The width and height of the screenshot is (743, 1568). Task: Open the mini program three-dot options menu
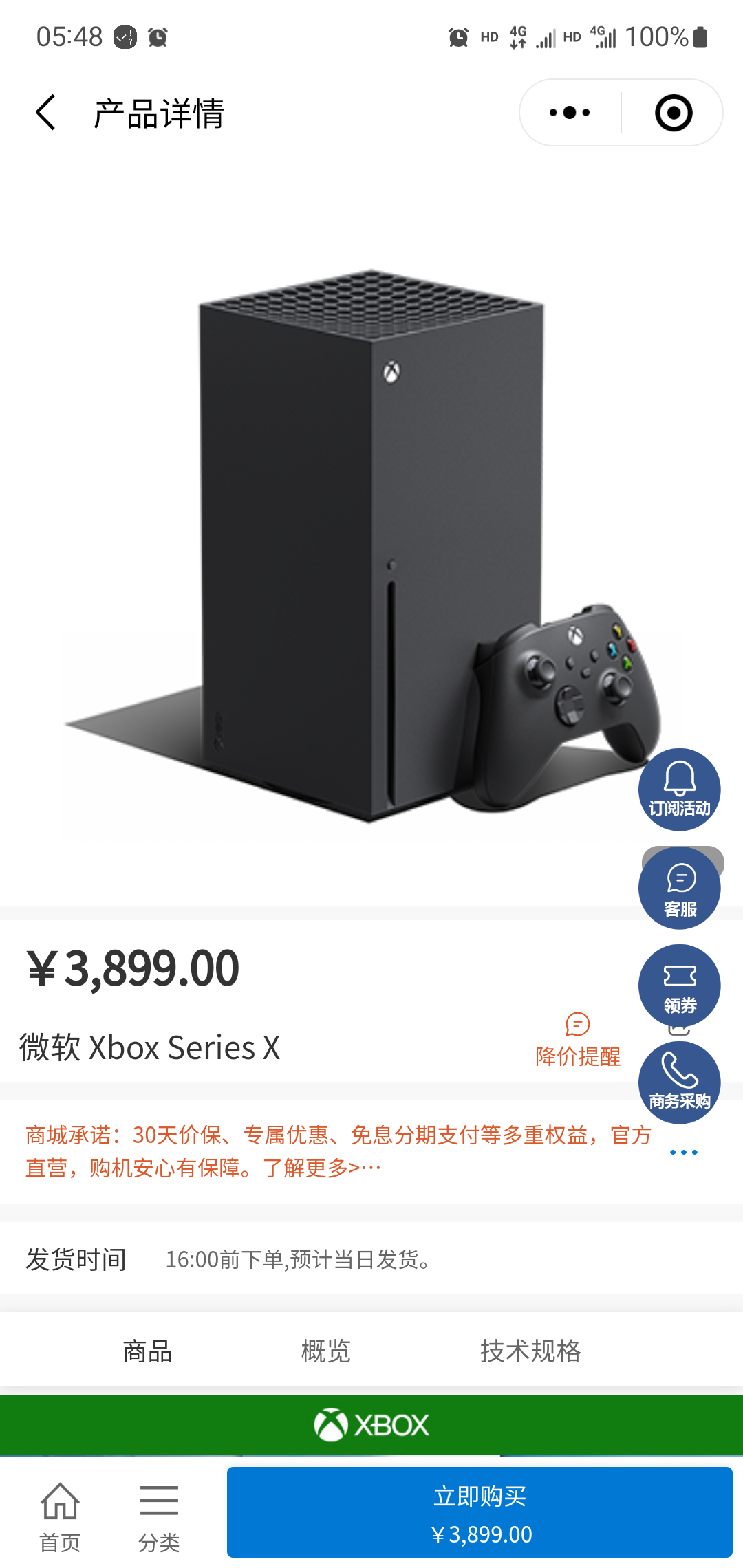click(566, 112)
